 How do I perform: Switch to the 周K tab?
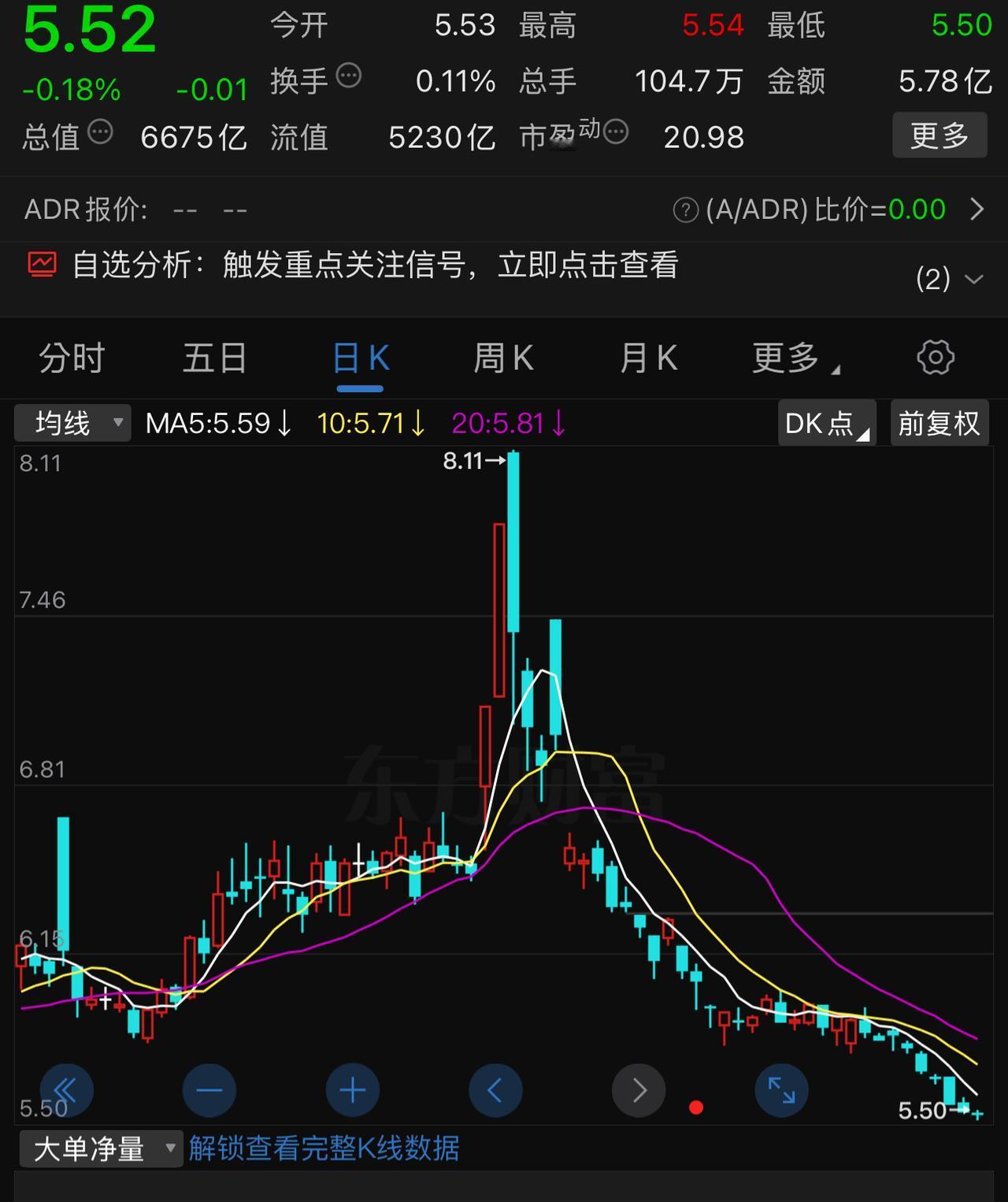click(503, 358)
